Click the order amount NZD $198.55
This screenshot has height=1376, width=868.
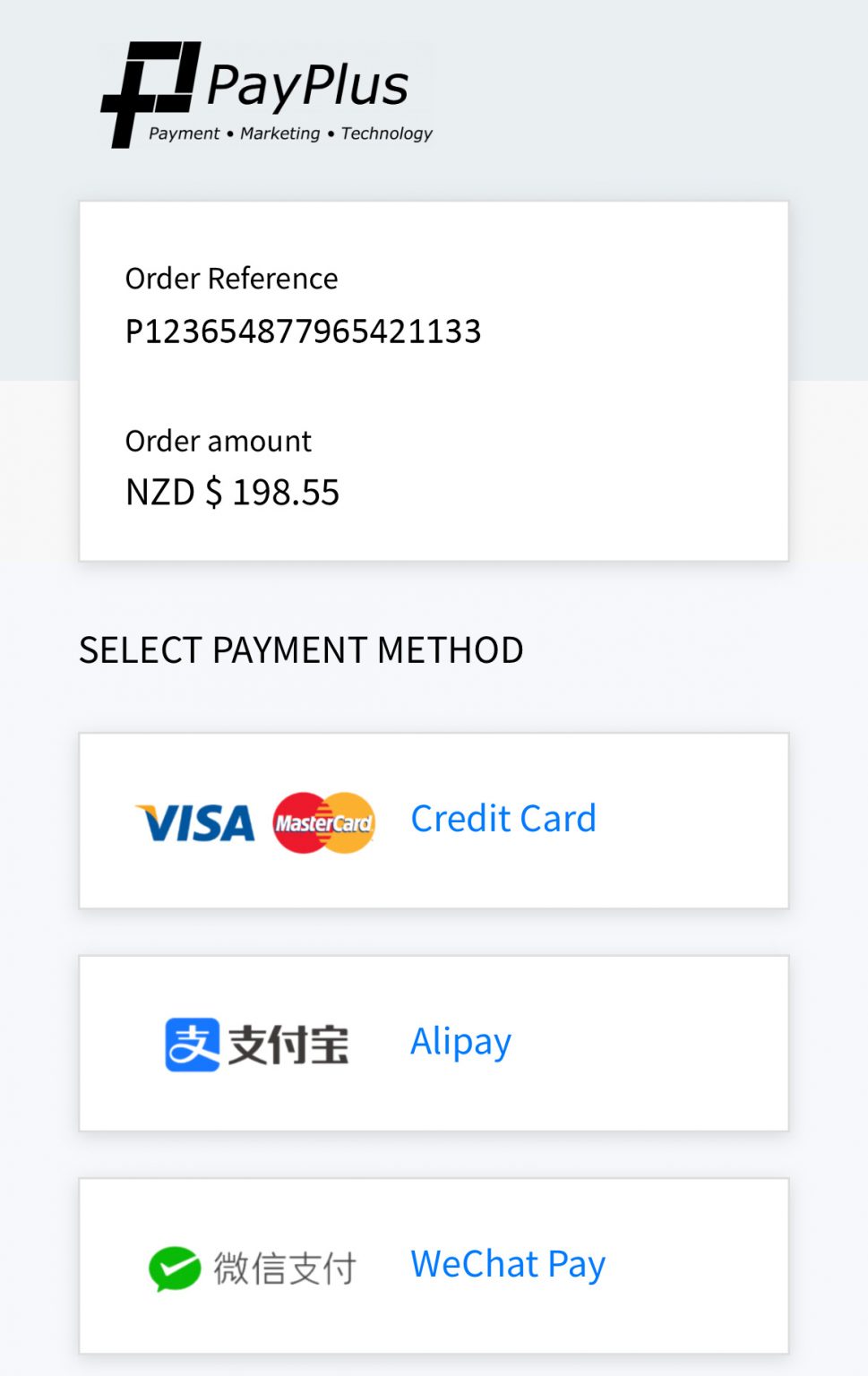[233, 492]
